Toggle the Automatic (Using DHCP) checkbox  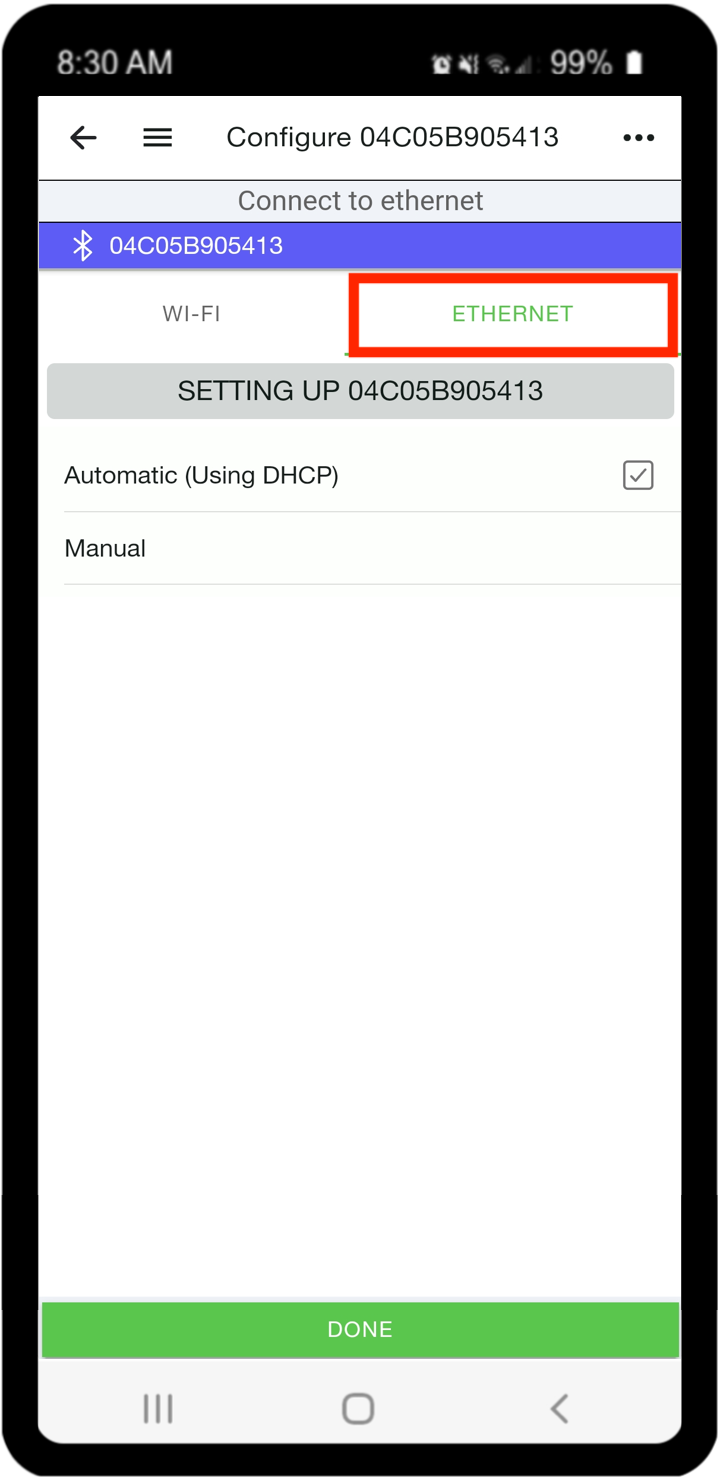pos(638,475)
